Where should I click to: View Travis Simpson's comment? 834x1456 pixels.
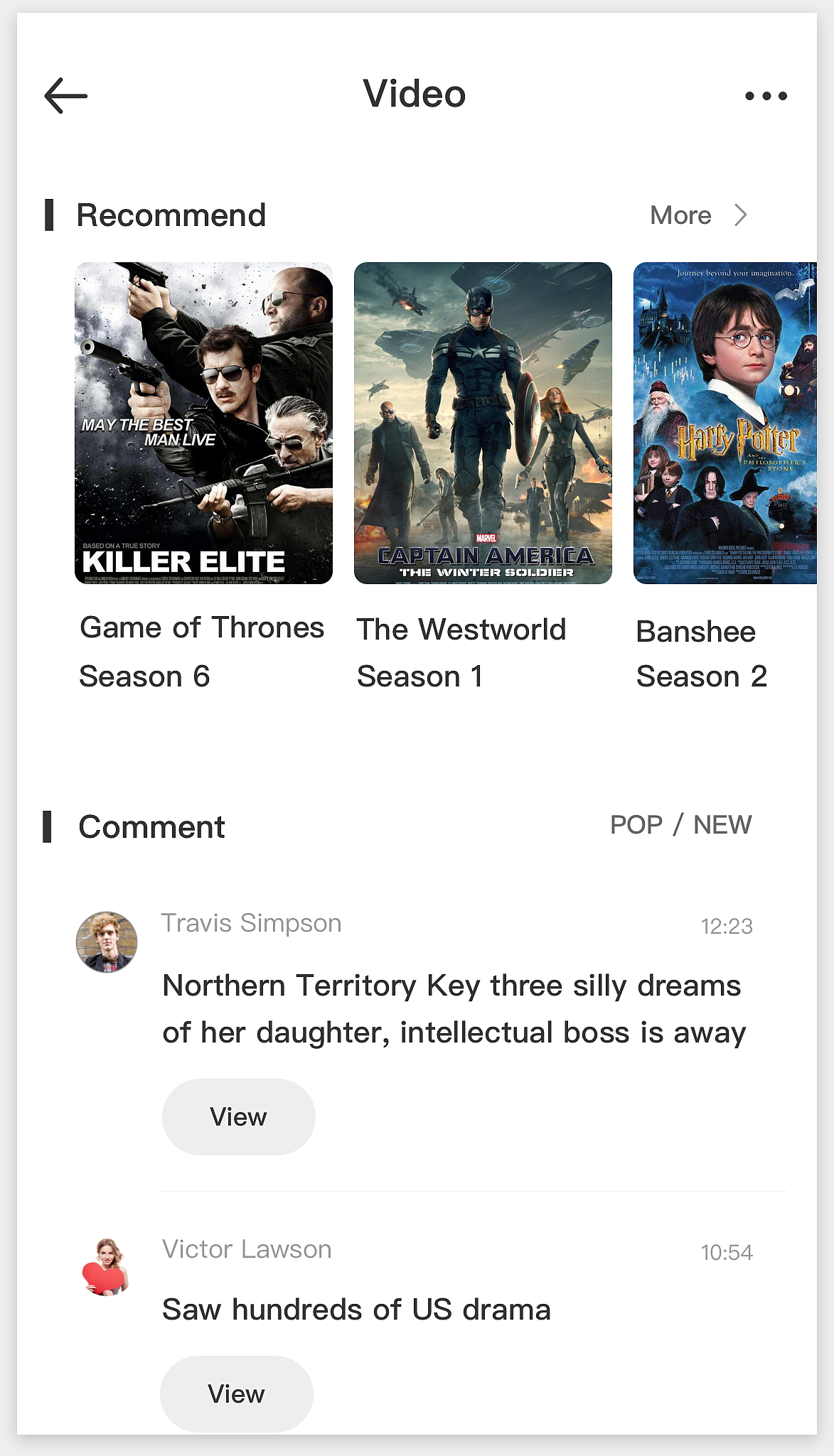[238, 1117]
